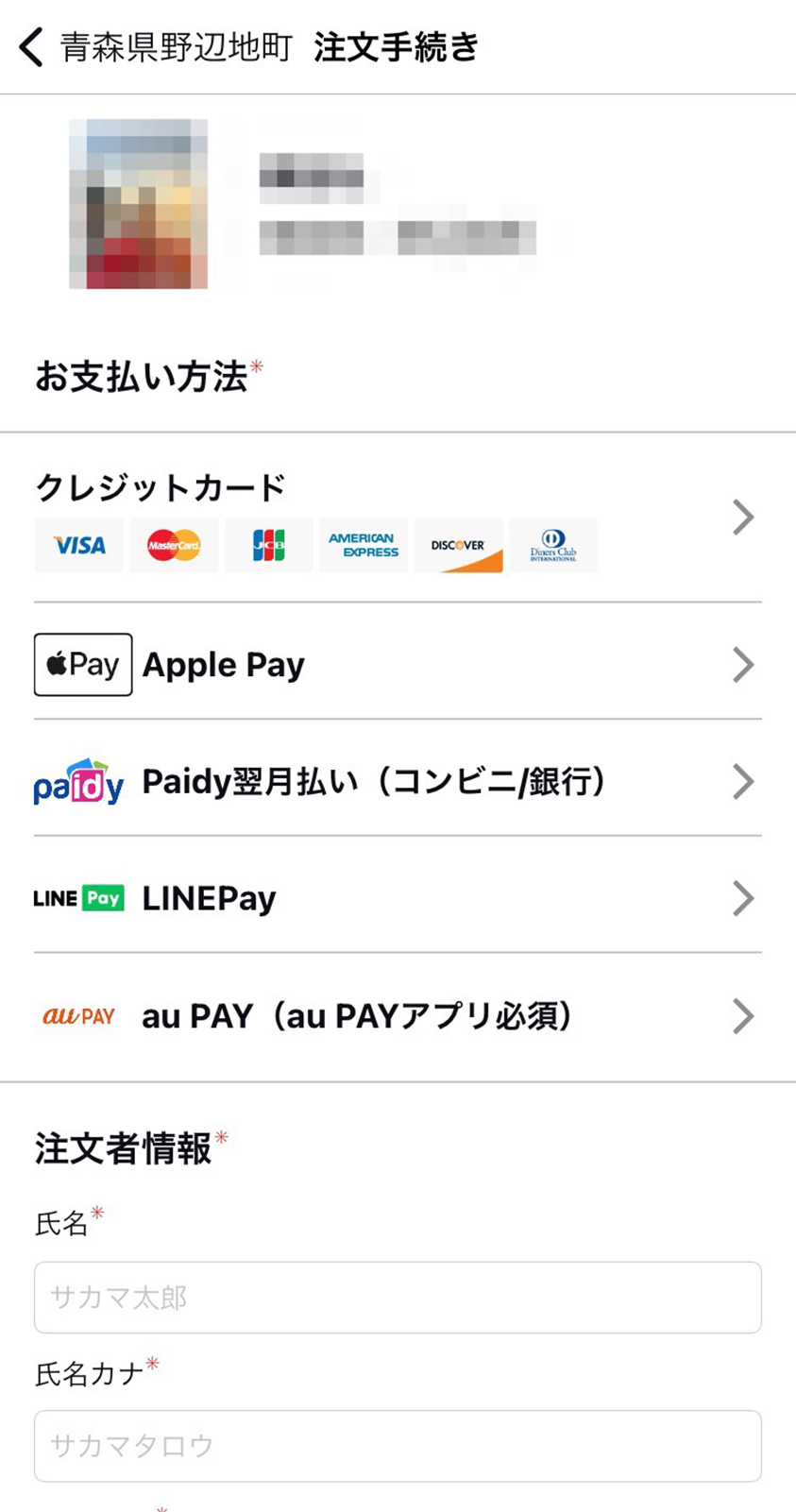Tap the 氏名 name input field
This screenshot has height=1512, width=796.
tap(398, 1298)
